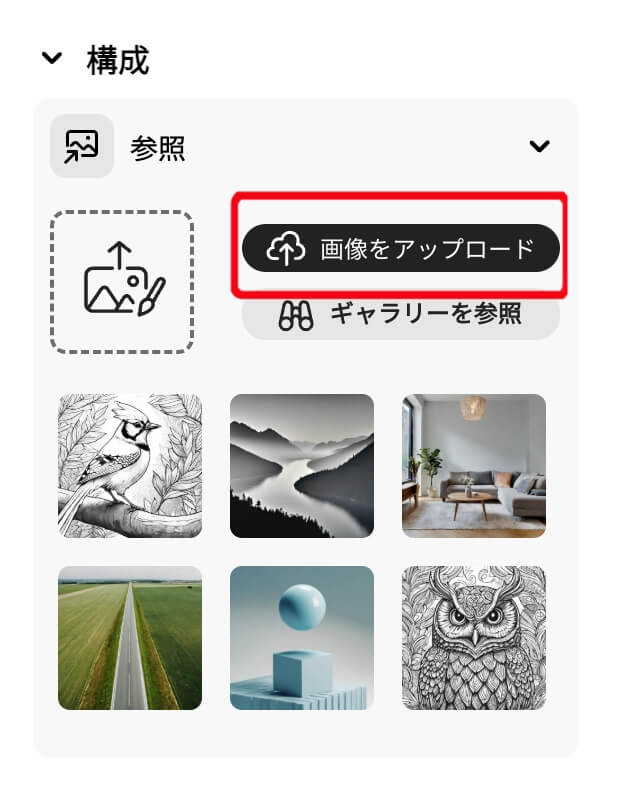Collapse the 構成 section

click(52, 59)
